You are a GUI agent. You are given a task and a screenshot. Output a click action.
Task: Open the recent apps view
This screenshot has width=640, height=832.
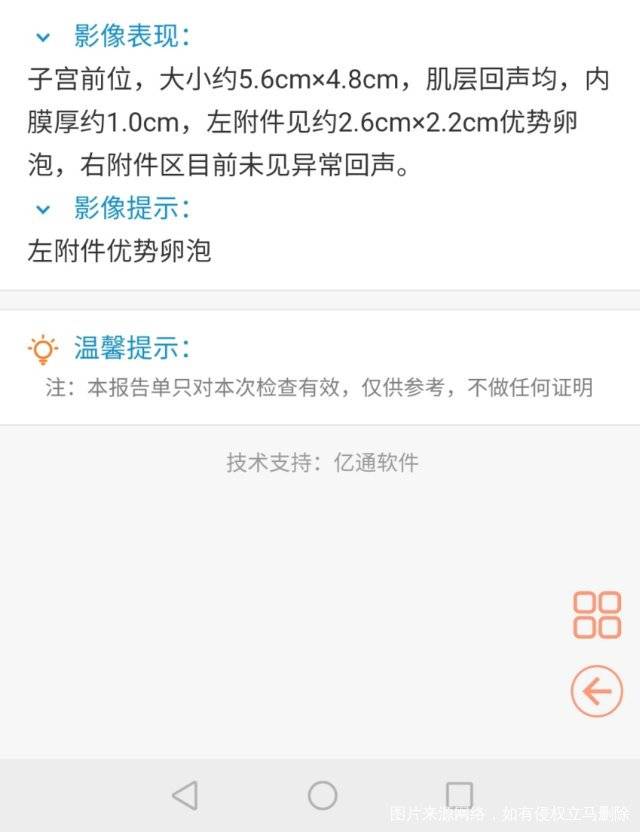459,795
